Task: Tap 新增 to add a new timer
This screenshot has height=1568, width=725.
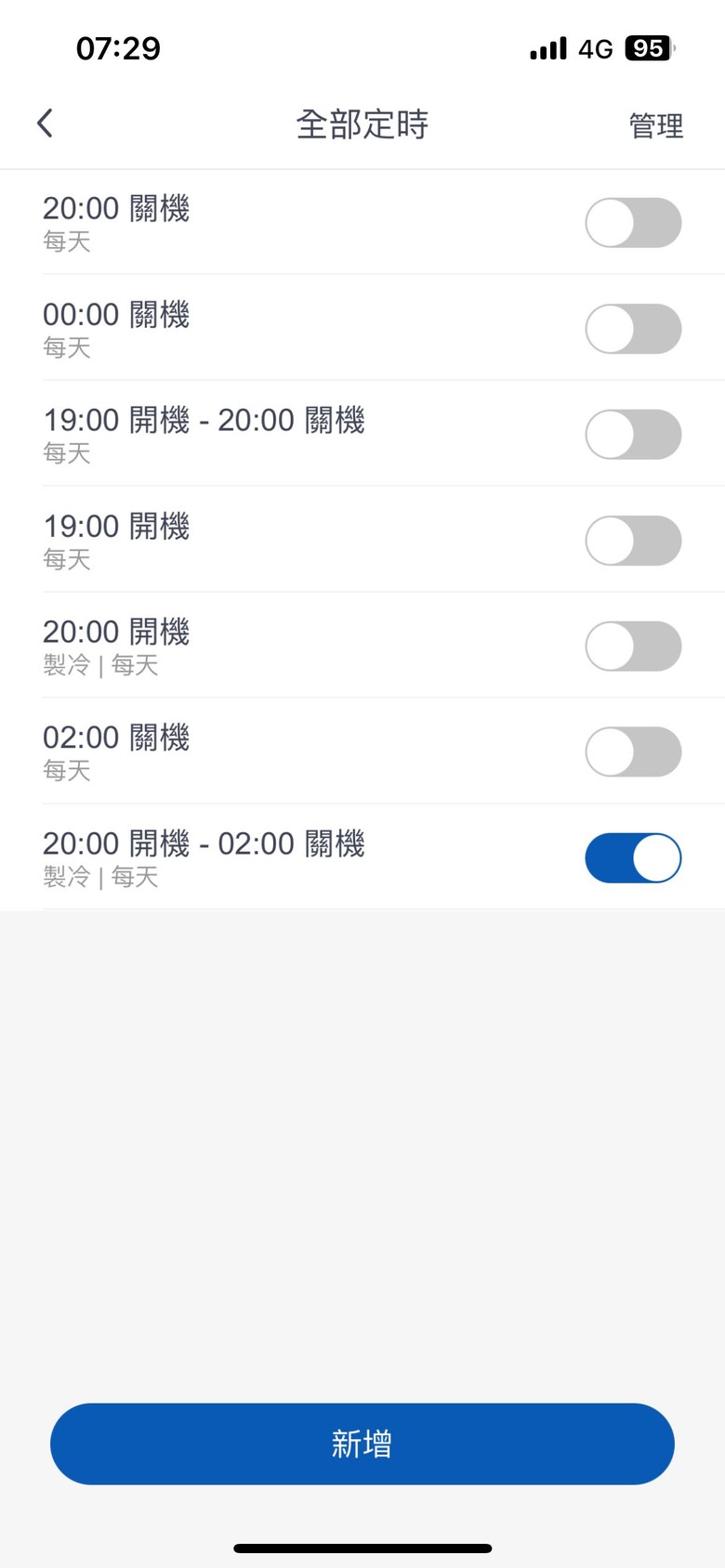Action: (x=362, y=1444)
